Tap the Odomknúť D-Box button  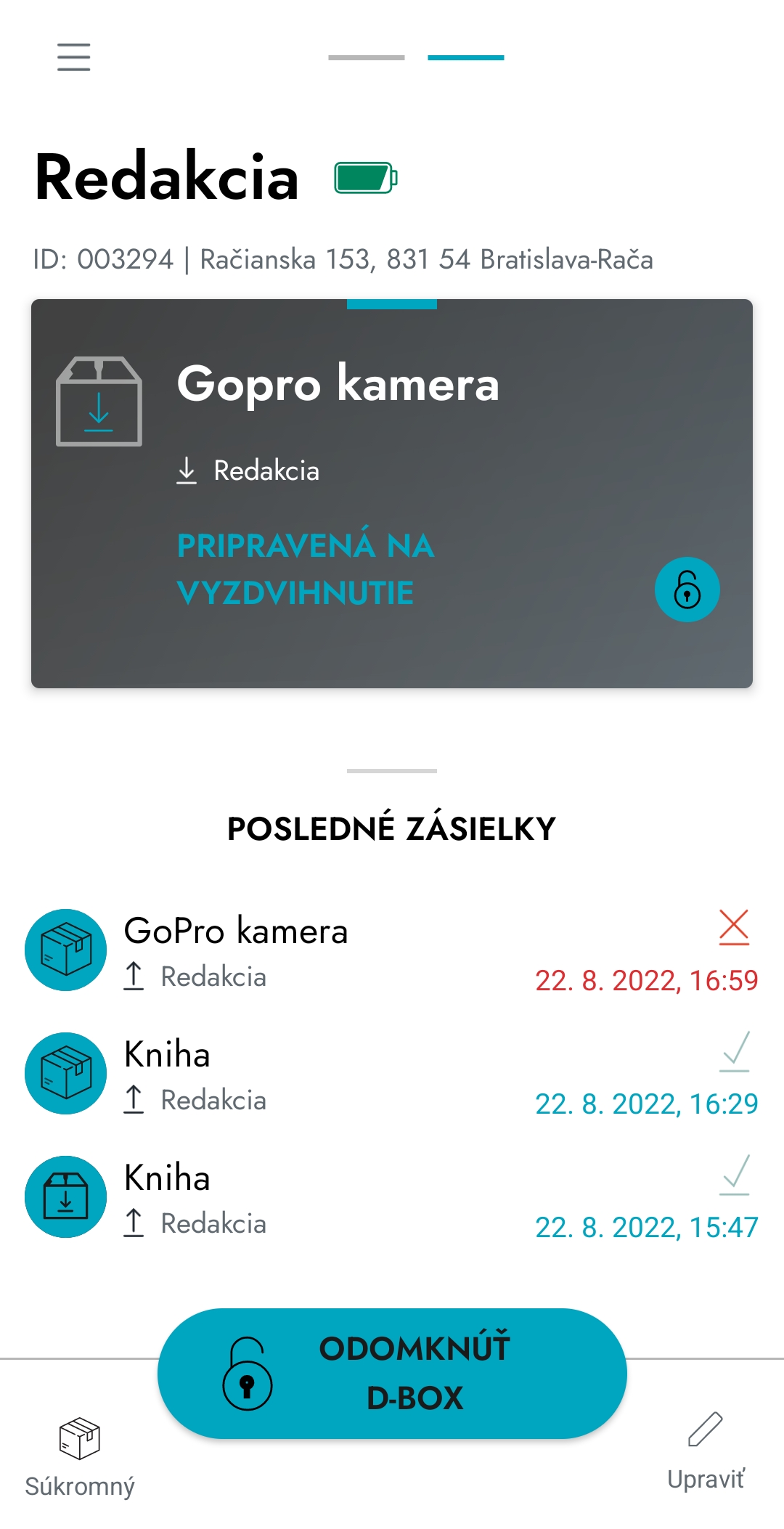392,1373
